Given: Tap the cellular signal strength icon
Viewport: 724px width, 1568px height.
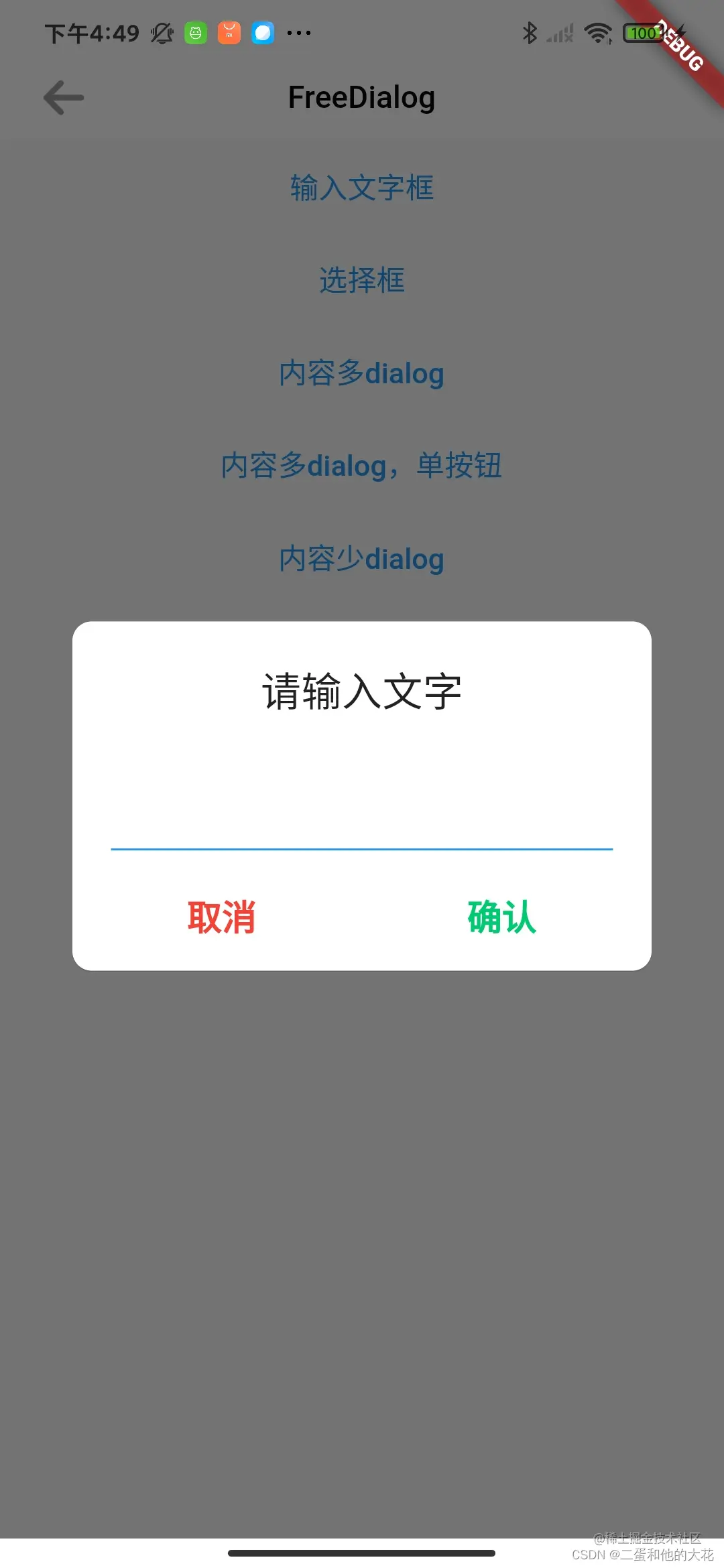Looking at the screenshot, I should pyautogui.click(x=560, y=31).
